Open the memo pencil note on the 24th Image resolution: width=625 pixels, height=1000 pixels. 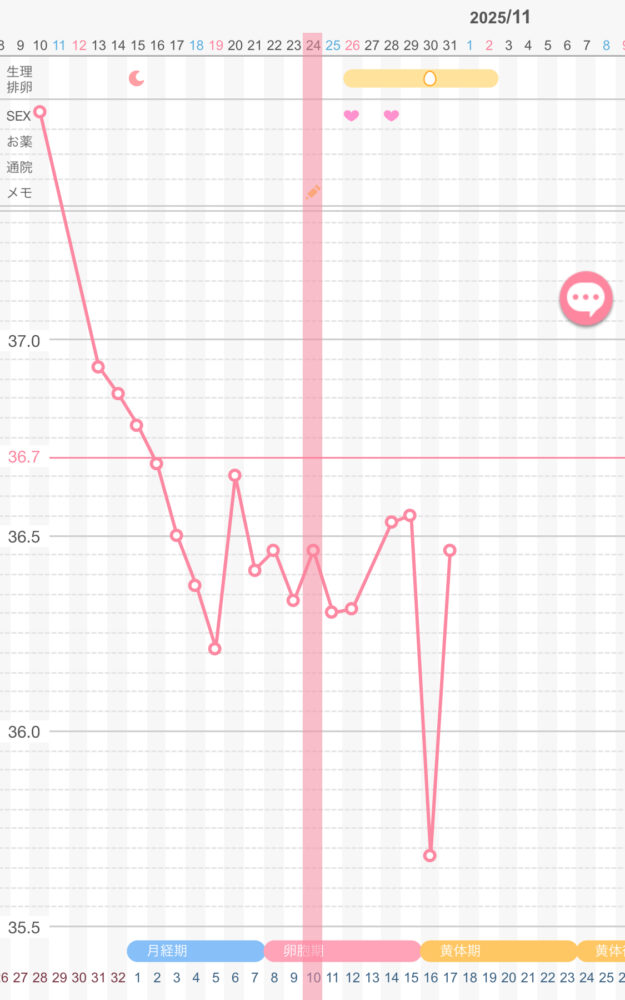314,191
